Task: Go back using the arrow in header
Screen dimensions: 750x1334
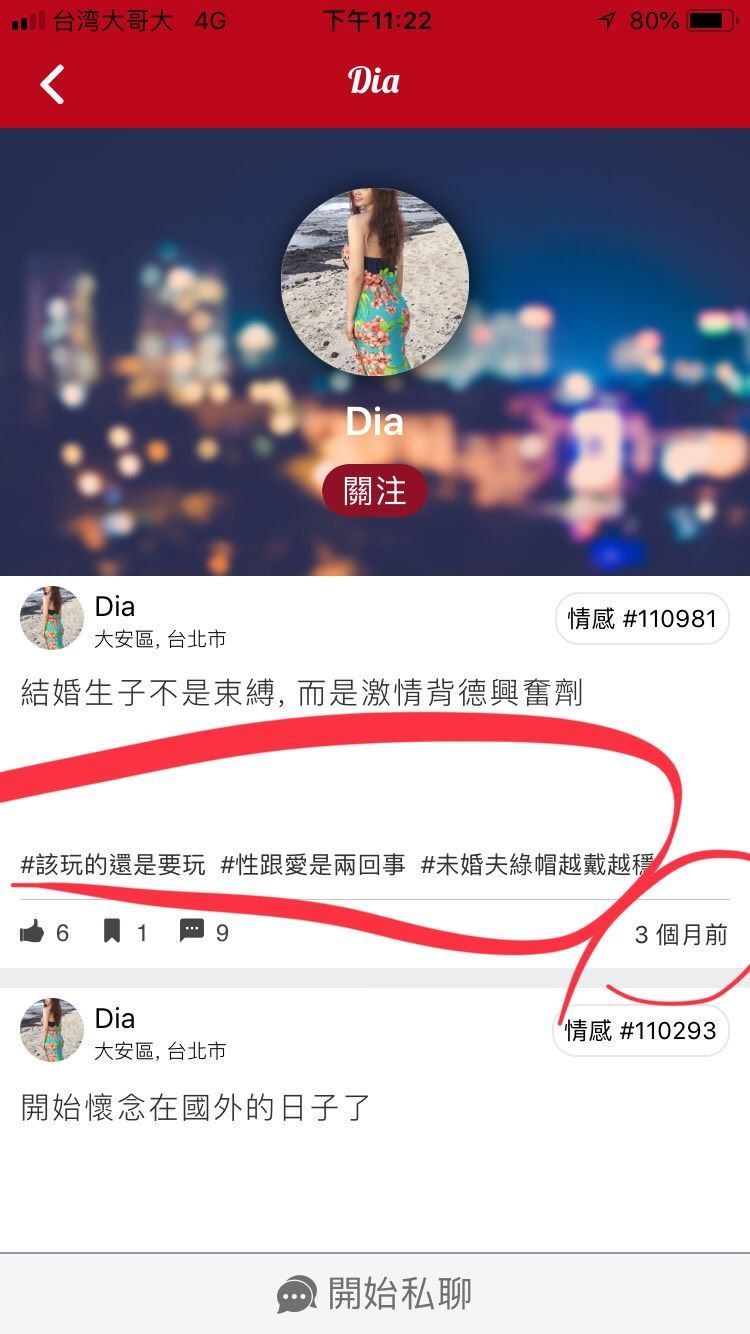Action: [52, 84]
